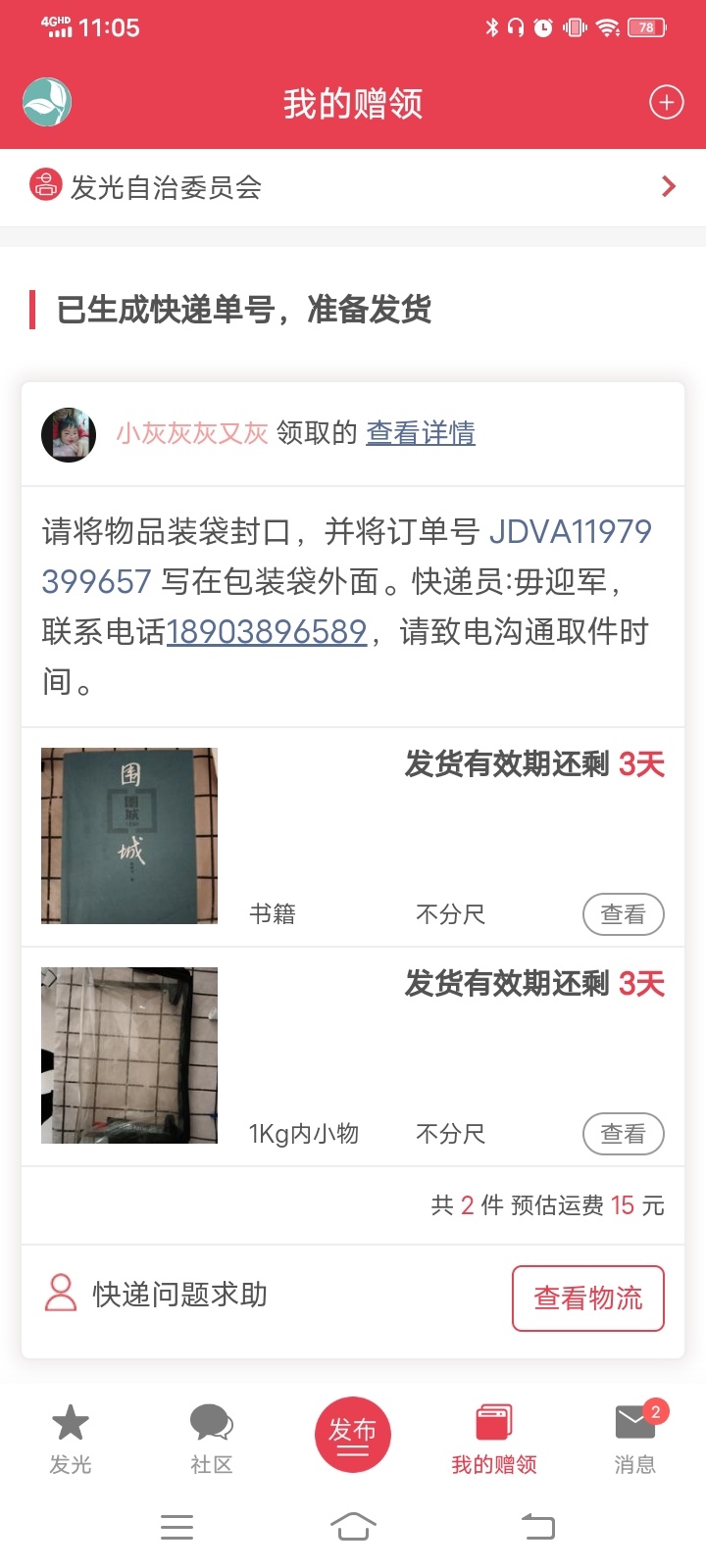This screenshot has height=1568, width=706.
Task: Tap the plus icon in the header
Action: point(667,102)
